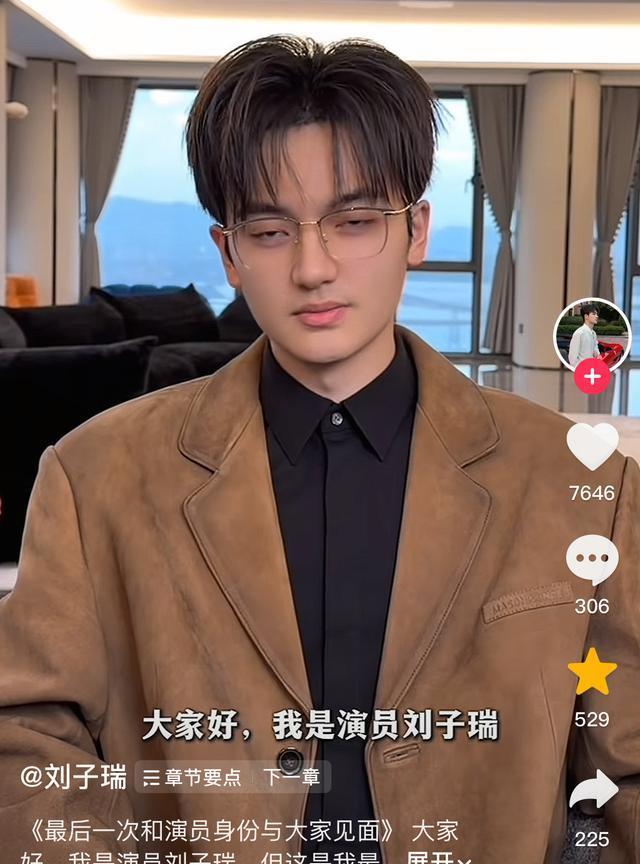The height and width of the screenshot is (864, 640).
Task: Open the 章节要点 chapter highlights
Action: (192, 777)
